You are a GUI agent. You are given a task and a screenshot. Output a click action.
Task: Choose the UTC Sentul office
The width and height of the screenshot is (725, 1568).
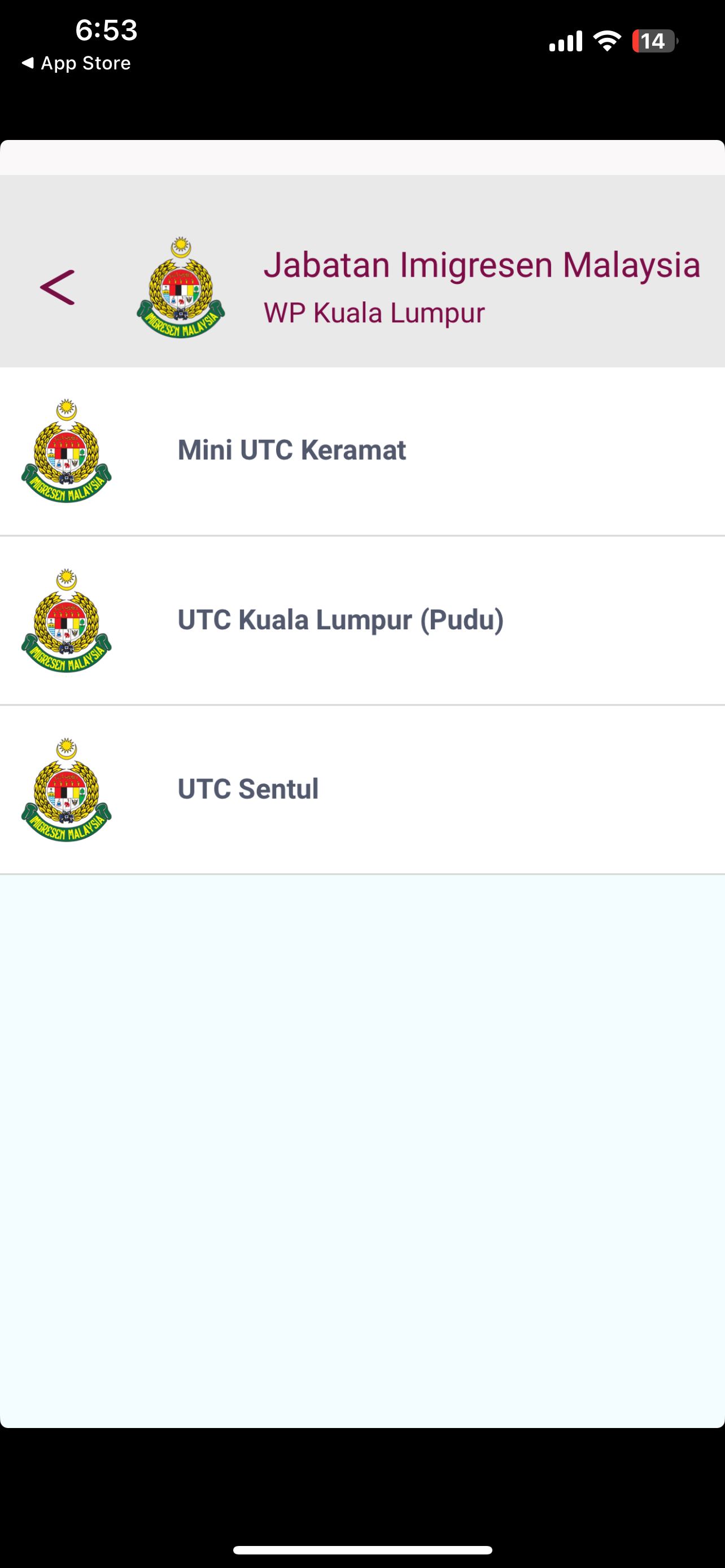[362, 790]
